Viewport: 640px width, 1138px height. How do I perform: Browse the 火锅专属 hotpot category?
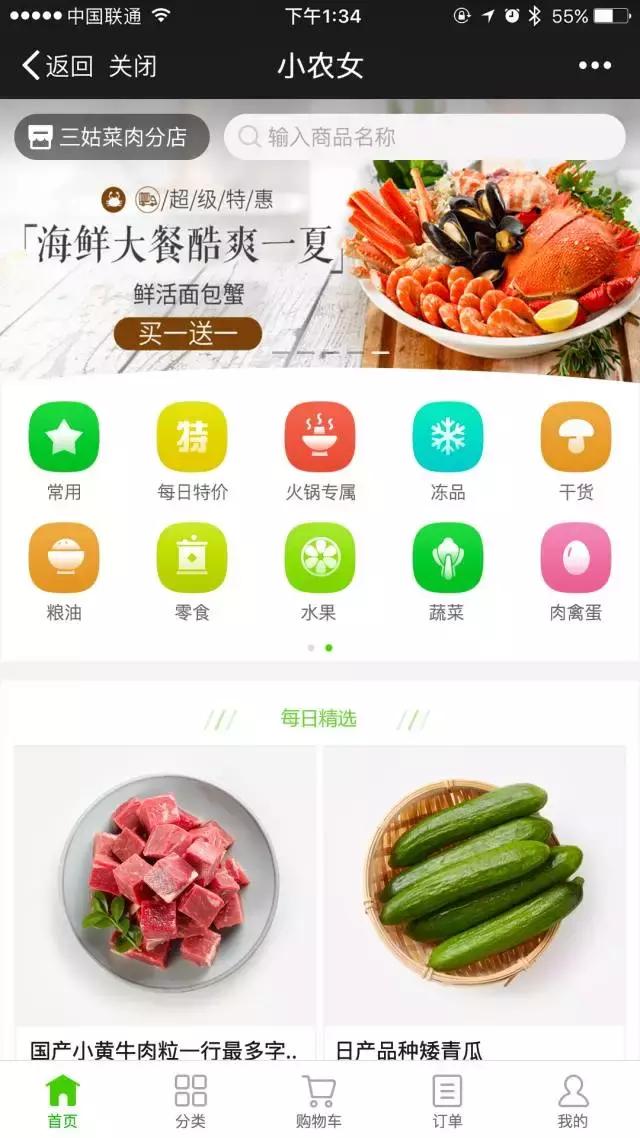coord(320,450)
